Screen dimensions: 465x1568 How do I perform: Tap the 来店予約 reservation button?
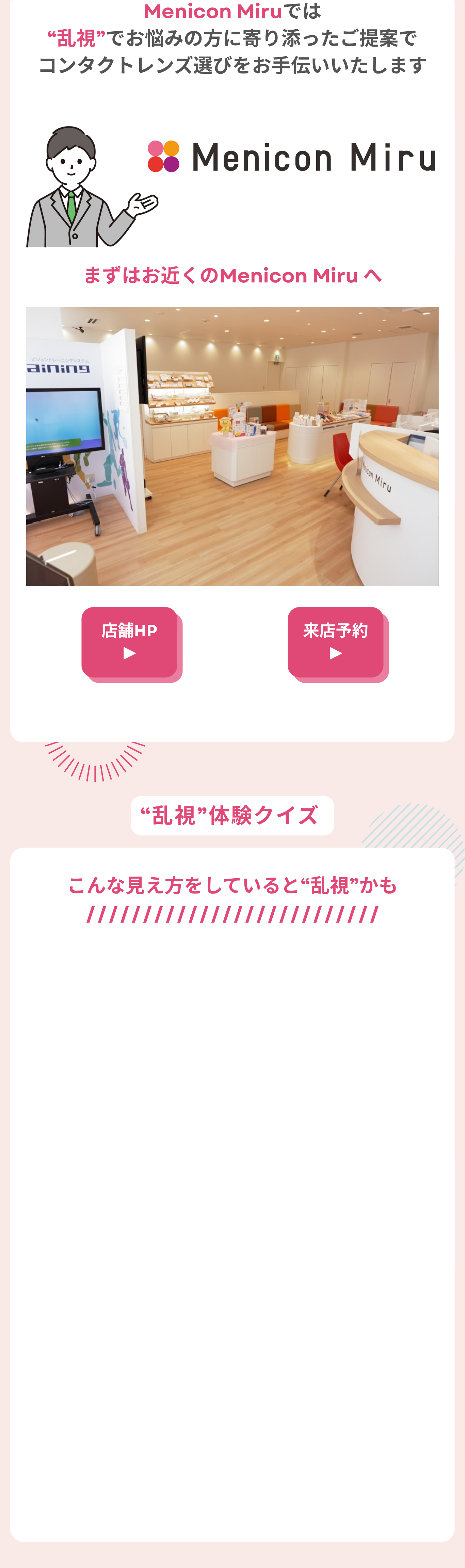335,641
